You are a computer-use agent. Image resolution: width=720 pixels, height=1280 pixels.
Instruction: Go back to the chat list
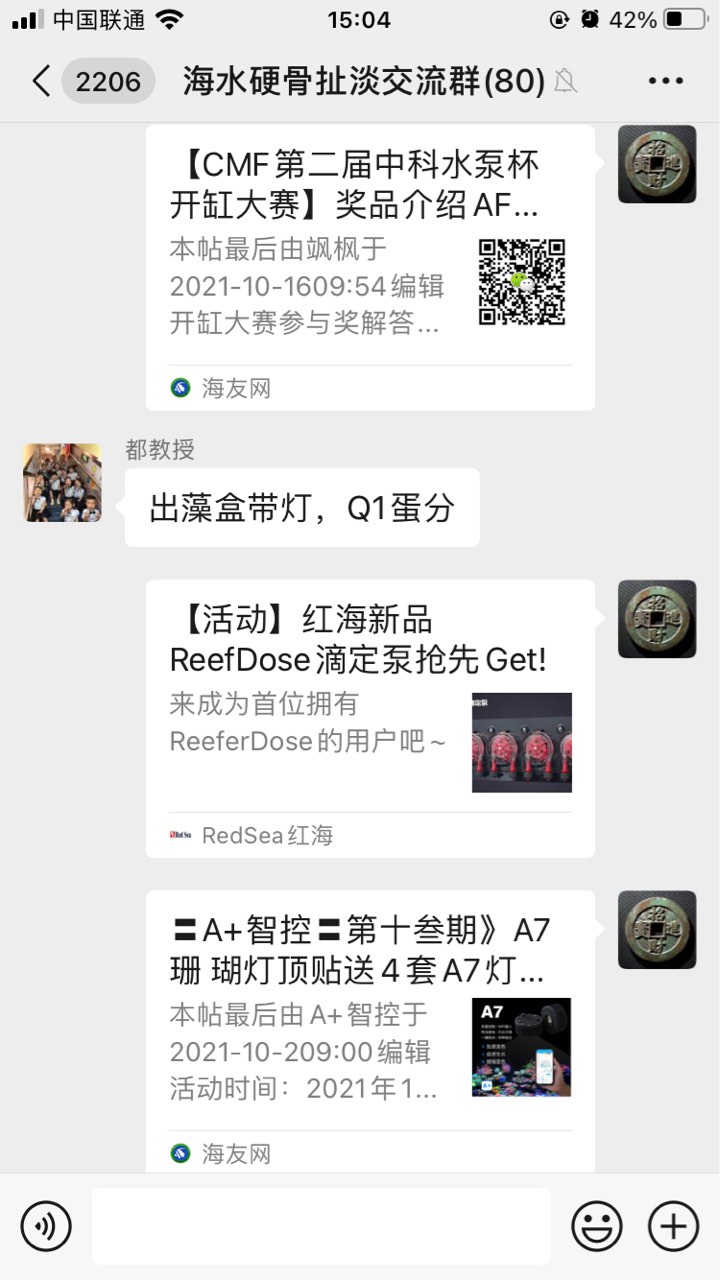(42, 81)
